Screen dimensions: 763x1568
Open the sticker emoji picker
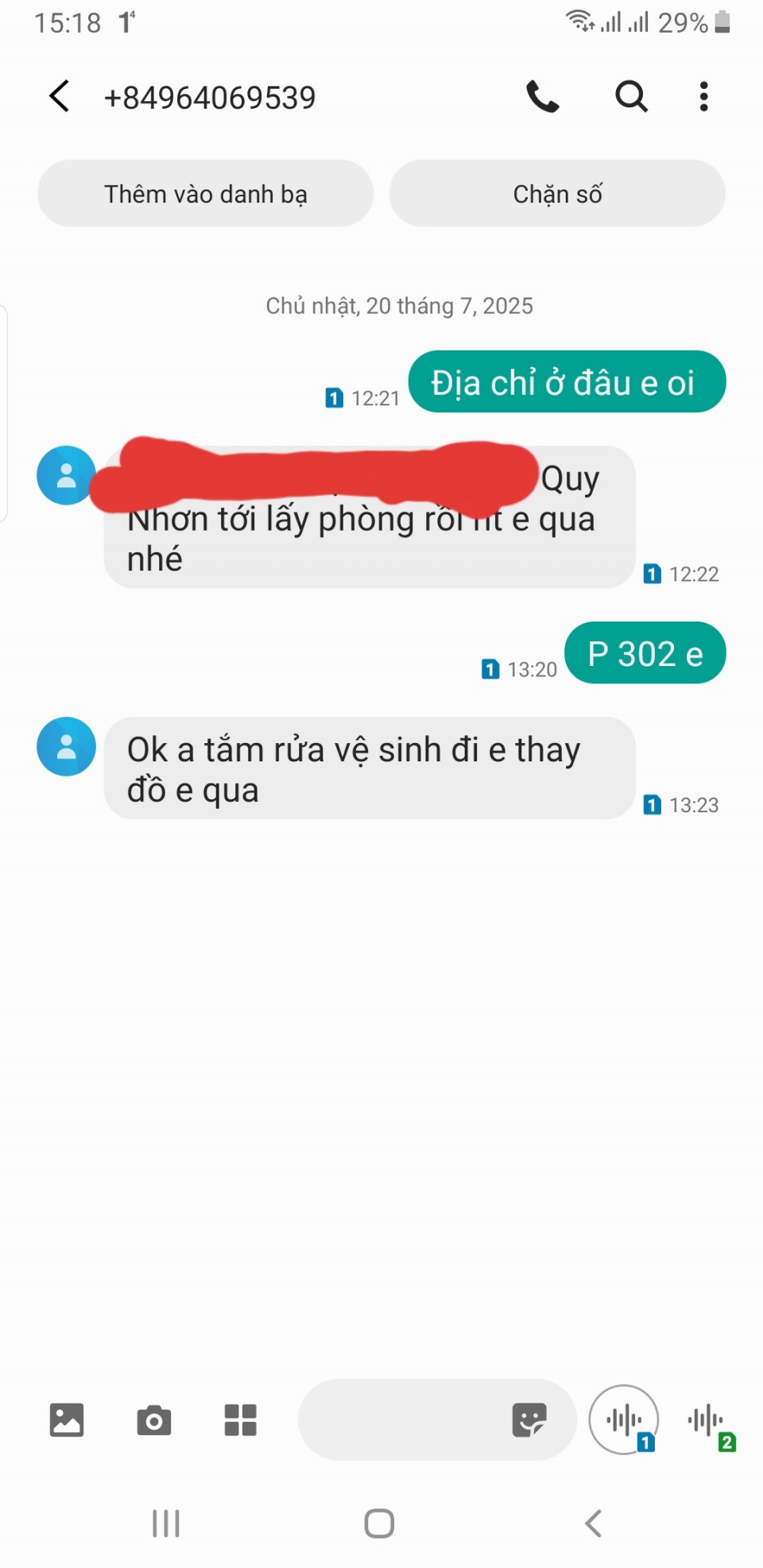pyautogui.click(x=529, y=1420)
